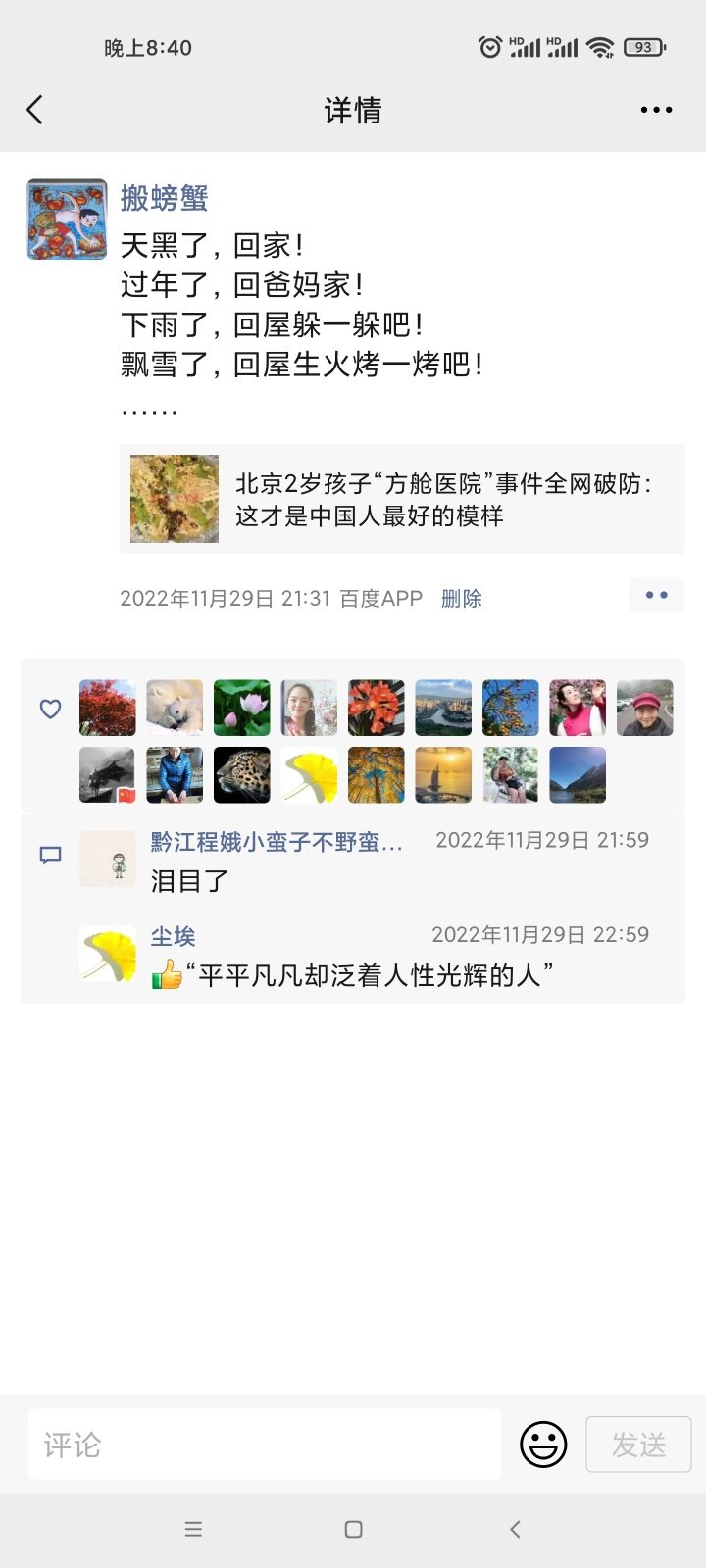Viewport: 706px width, 1568px height.
Task: Focus the 评论 input field
Action: tap(264, 1444)
